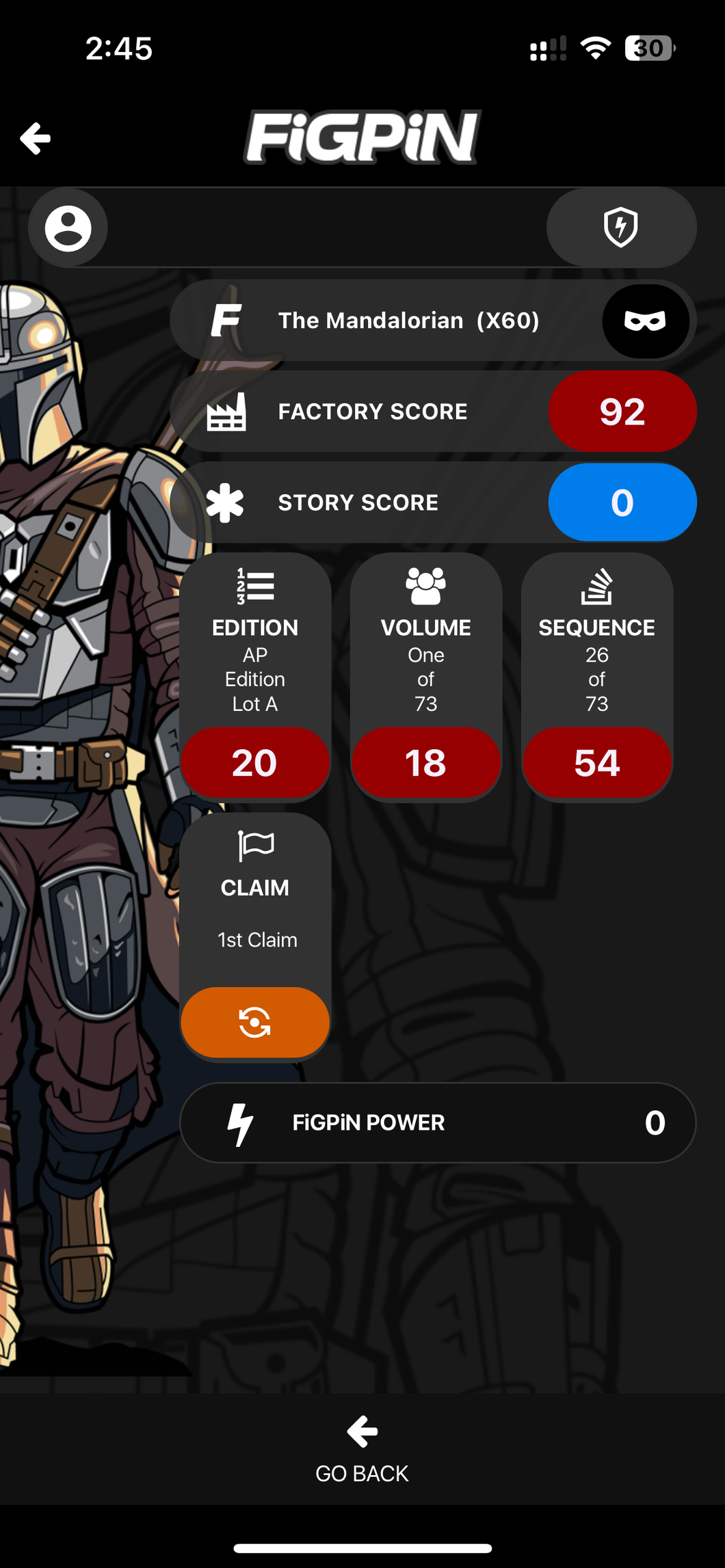Open the Sequence card showing 54
Screen dimensions: 725x1568
point(597,677)
